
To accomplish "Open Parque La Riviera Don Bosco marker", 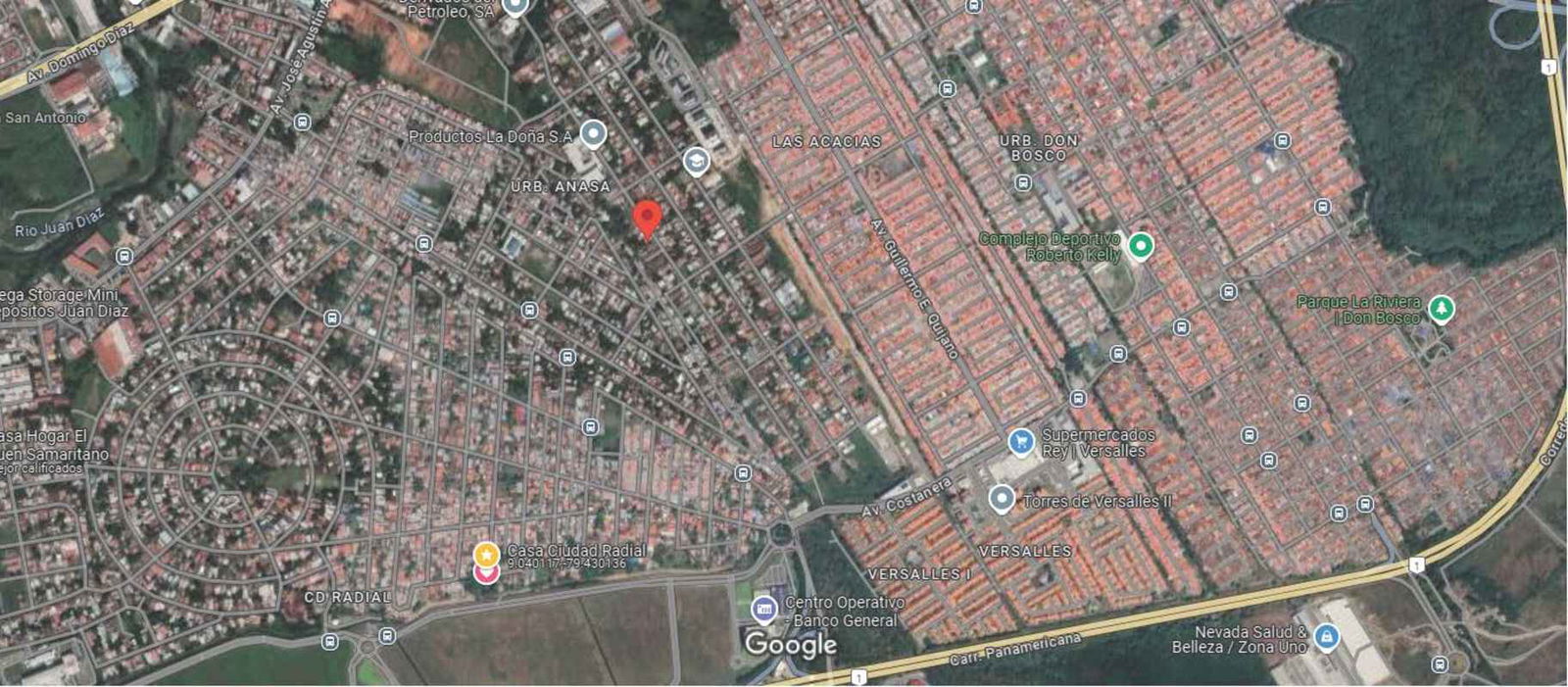I will [1441, 309].
